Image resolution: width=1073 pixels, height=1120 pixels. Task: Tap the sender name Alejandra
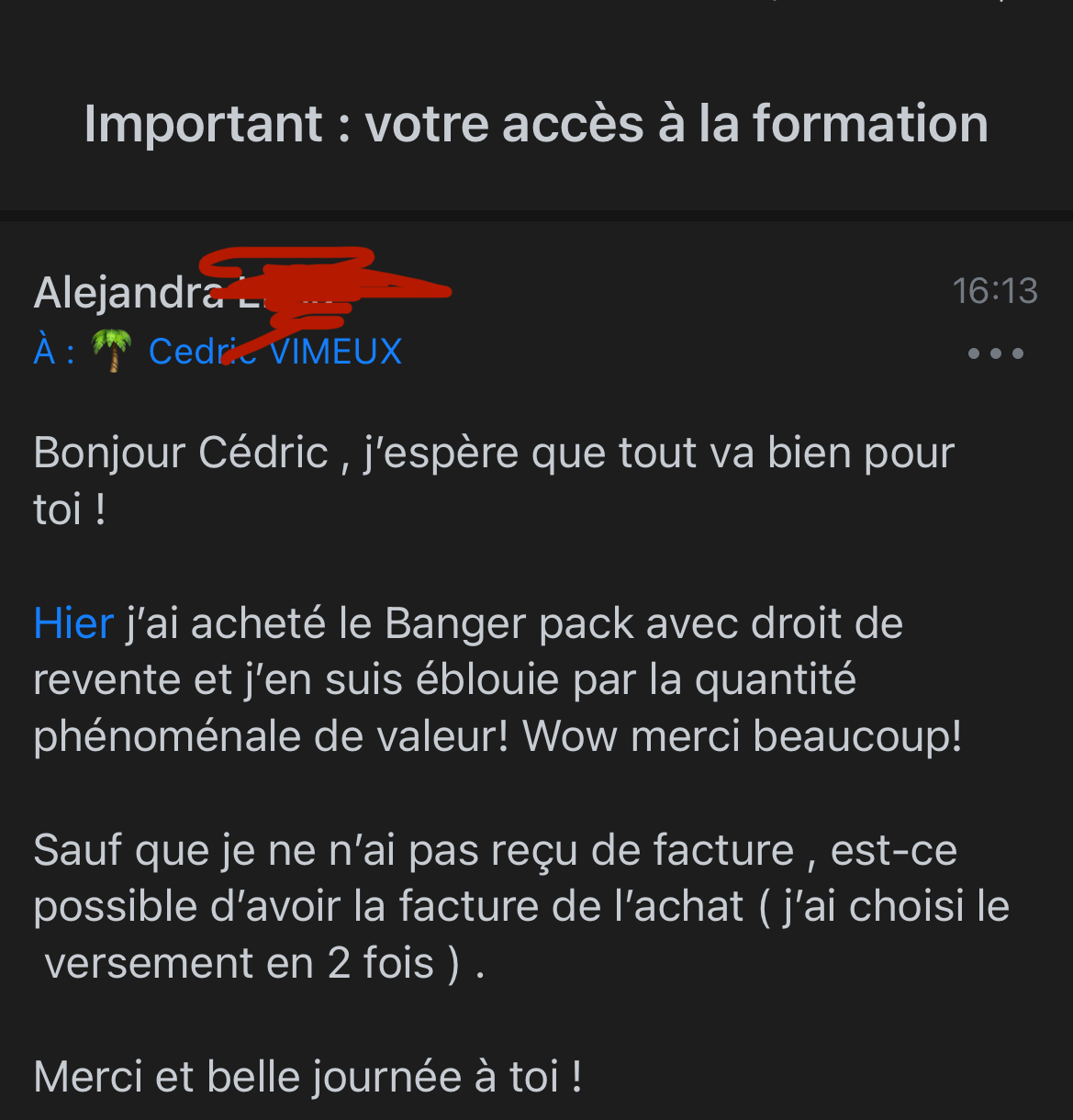129,294
